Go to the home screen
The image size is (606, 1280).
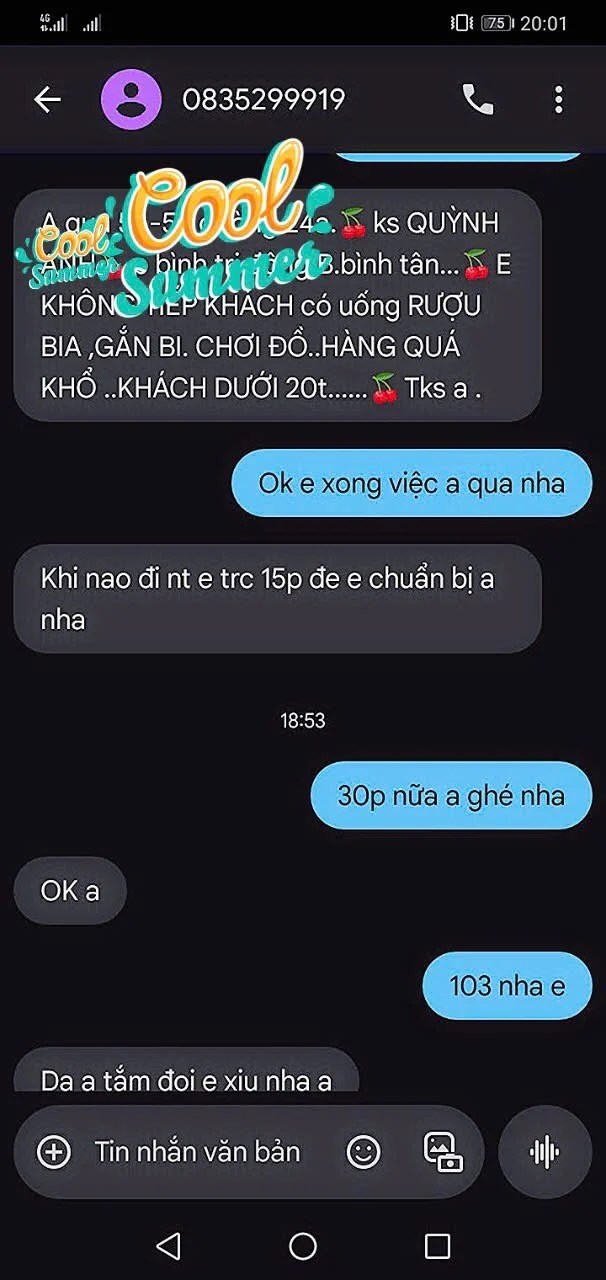tap(303, 1245)
